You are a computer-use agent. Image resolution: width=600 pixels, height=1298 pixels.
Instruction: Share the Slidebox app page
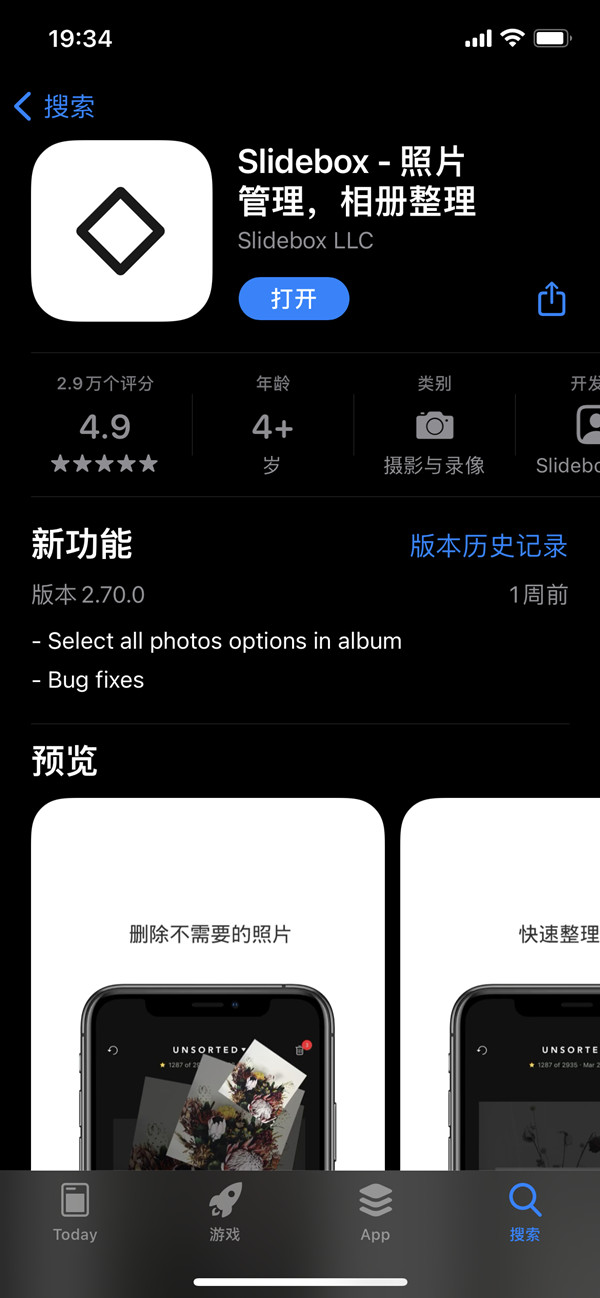[x=551, y=298]
